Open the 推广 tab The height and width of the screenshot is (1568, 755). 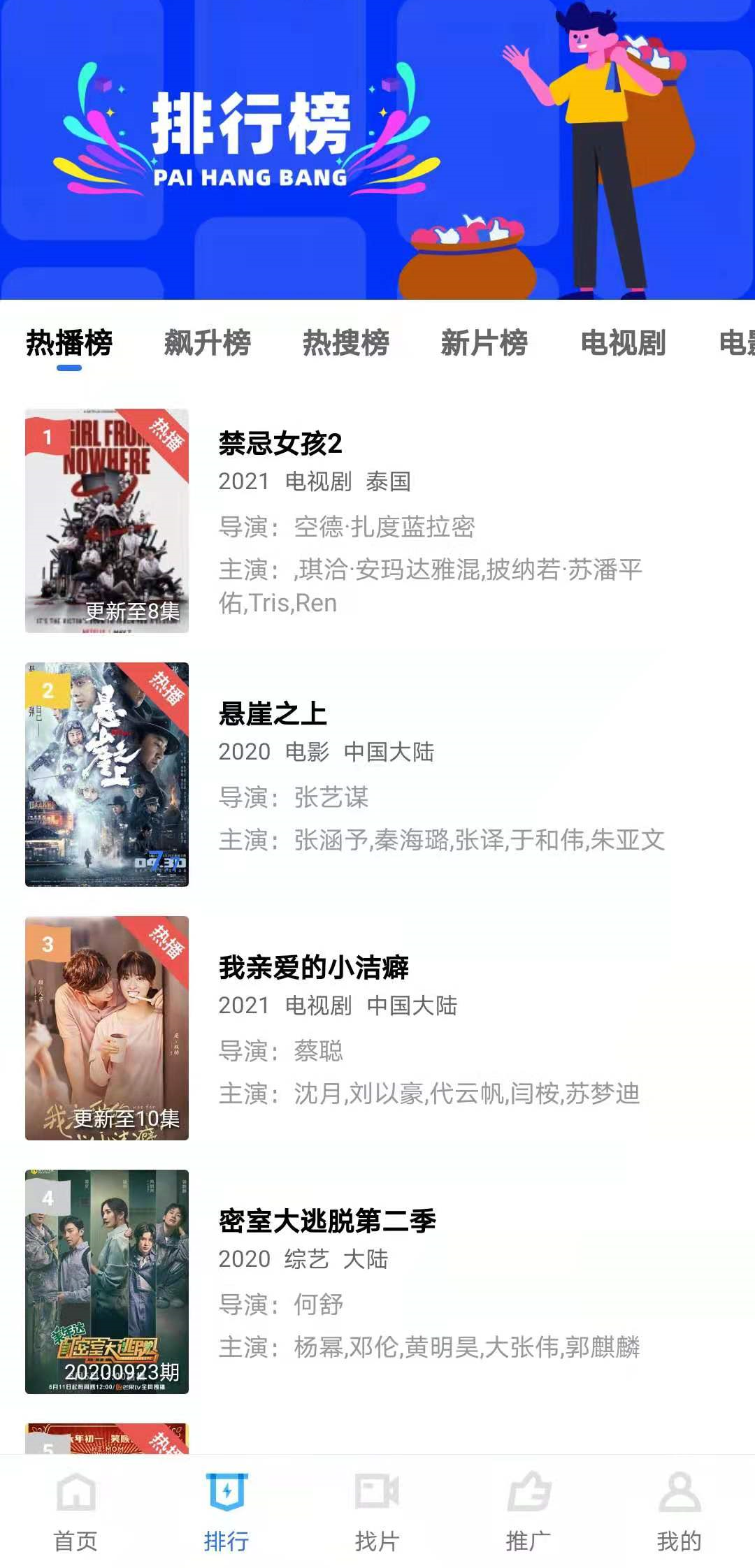point(528,1512)
